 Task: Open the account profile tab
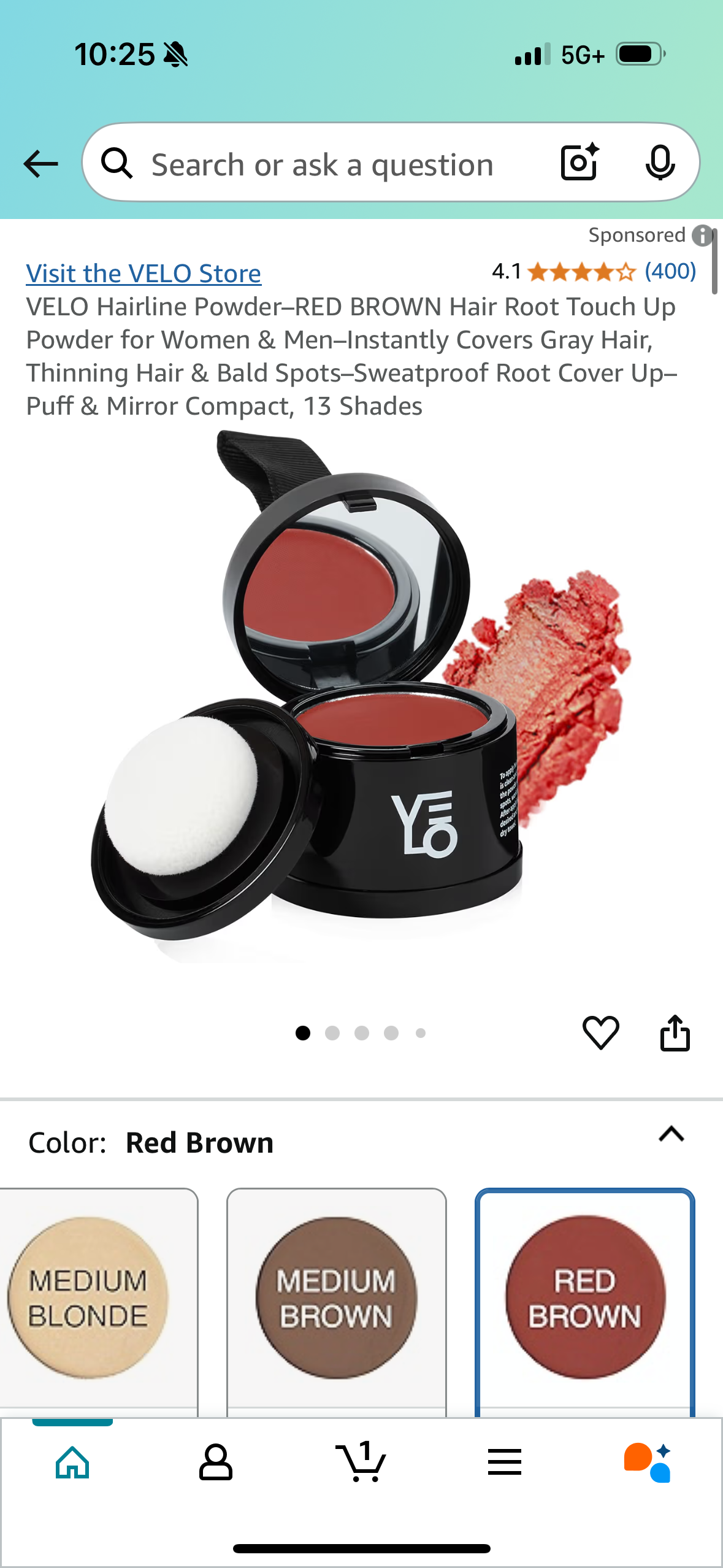pyautogui.click(x=216, y=1462)
